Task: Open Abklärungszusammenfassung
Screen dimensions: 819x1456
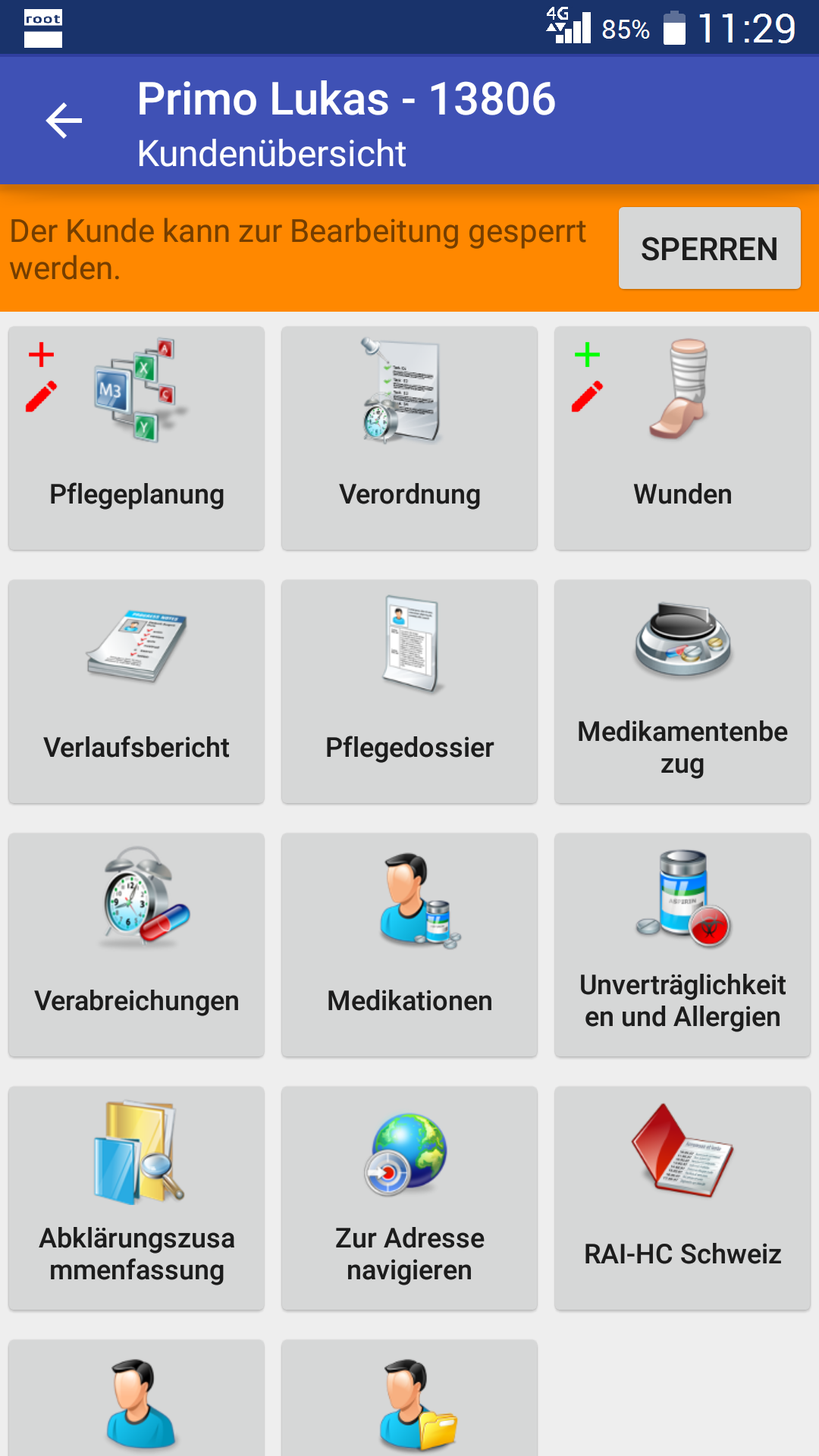Action: (136, 1198)
